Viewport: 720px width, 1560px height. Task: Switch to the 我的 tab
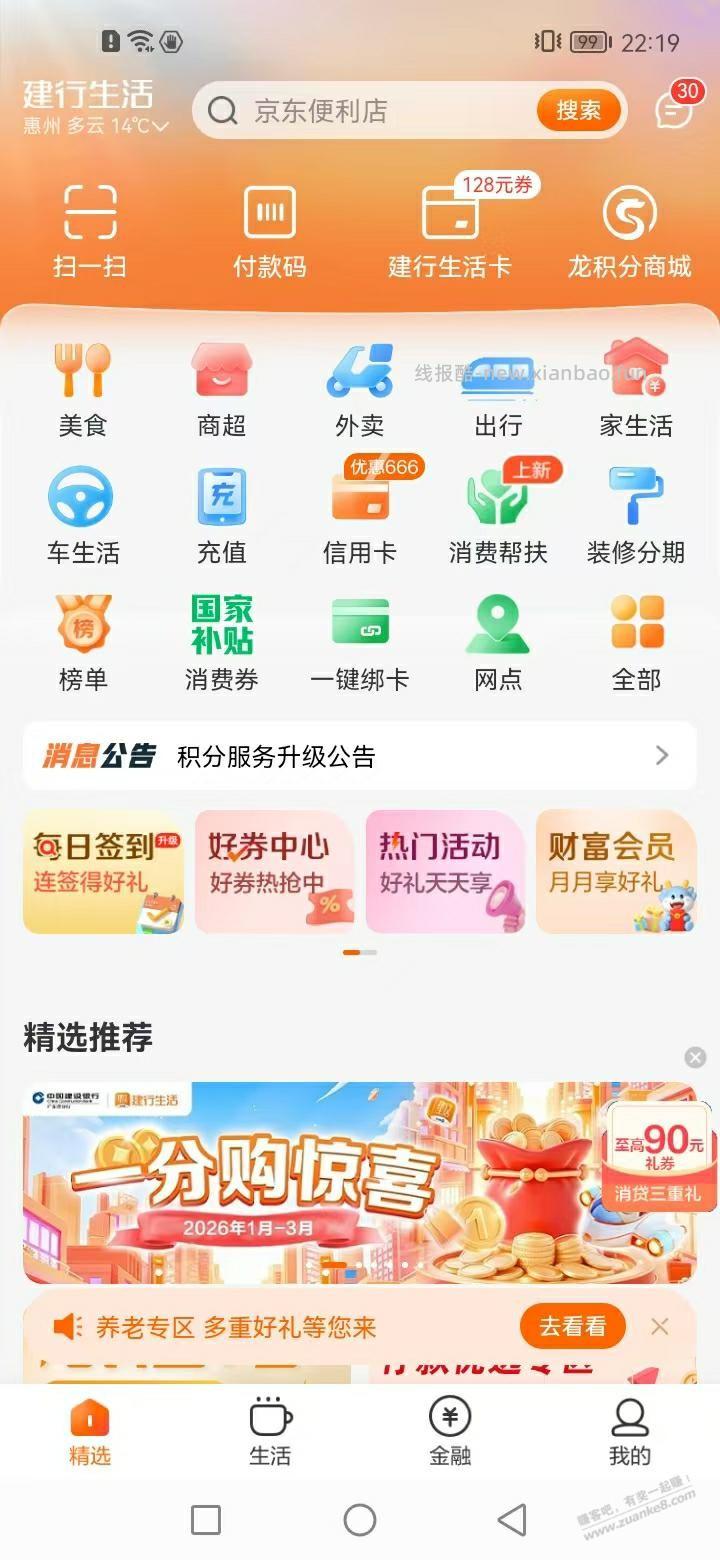(x=628, y=1430)
